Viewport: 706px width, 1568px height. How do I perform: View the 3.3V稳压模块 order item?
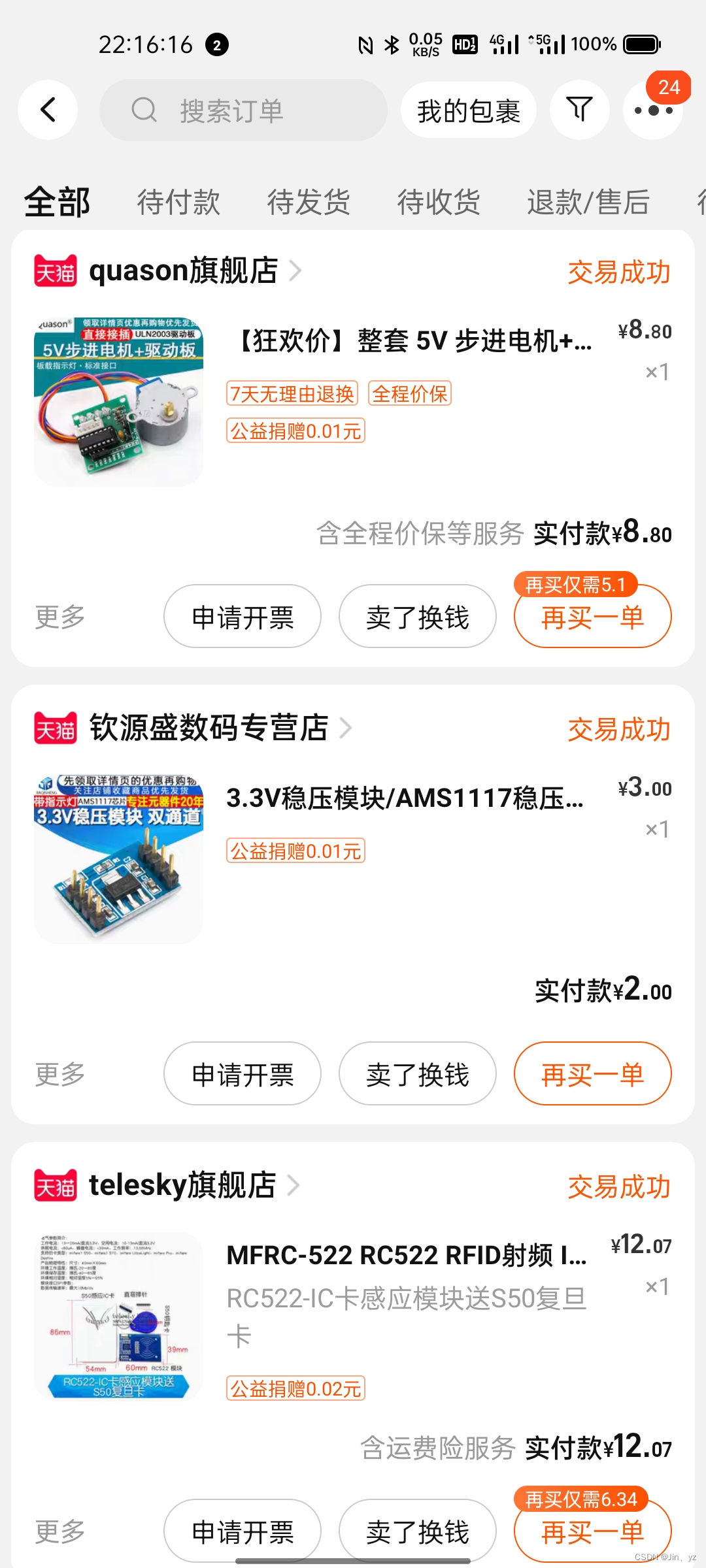pos(405,799)
